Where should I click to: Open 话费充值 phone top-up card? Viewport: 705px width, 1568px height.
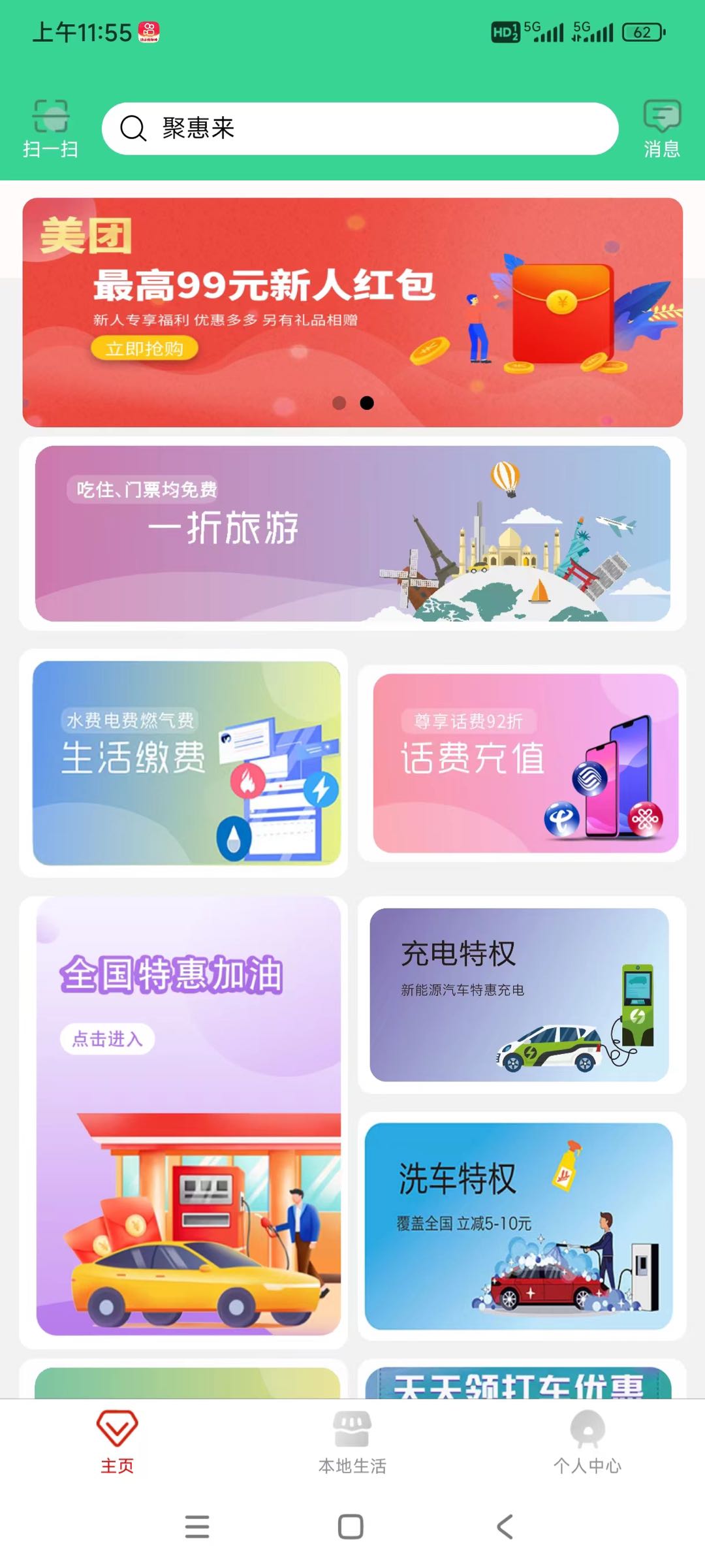point(525,763)
